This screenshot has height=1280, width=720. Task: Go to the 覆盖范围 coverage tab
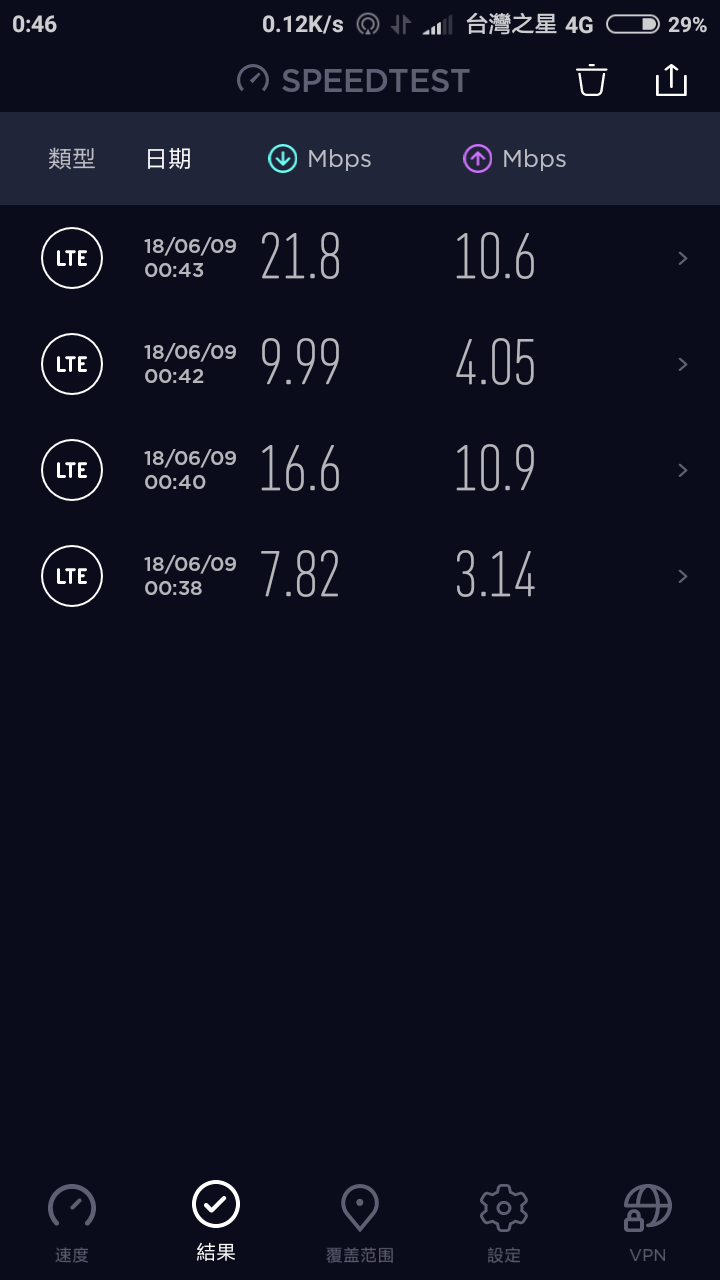[360, 1223]
